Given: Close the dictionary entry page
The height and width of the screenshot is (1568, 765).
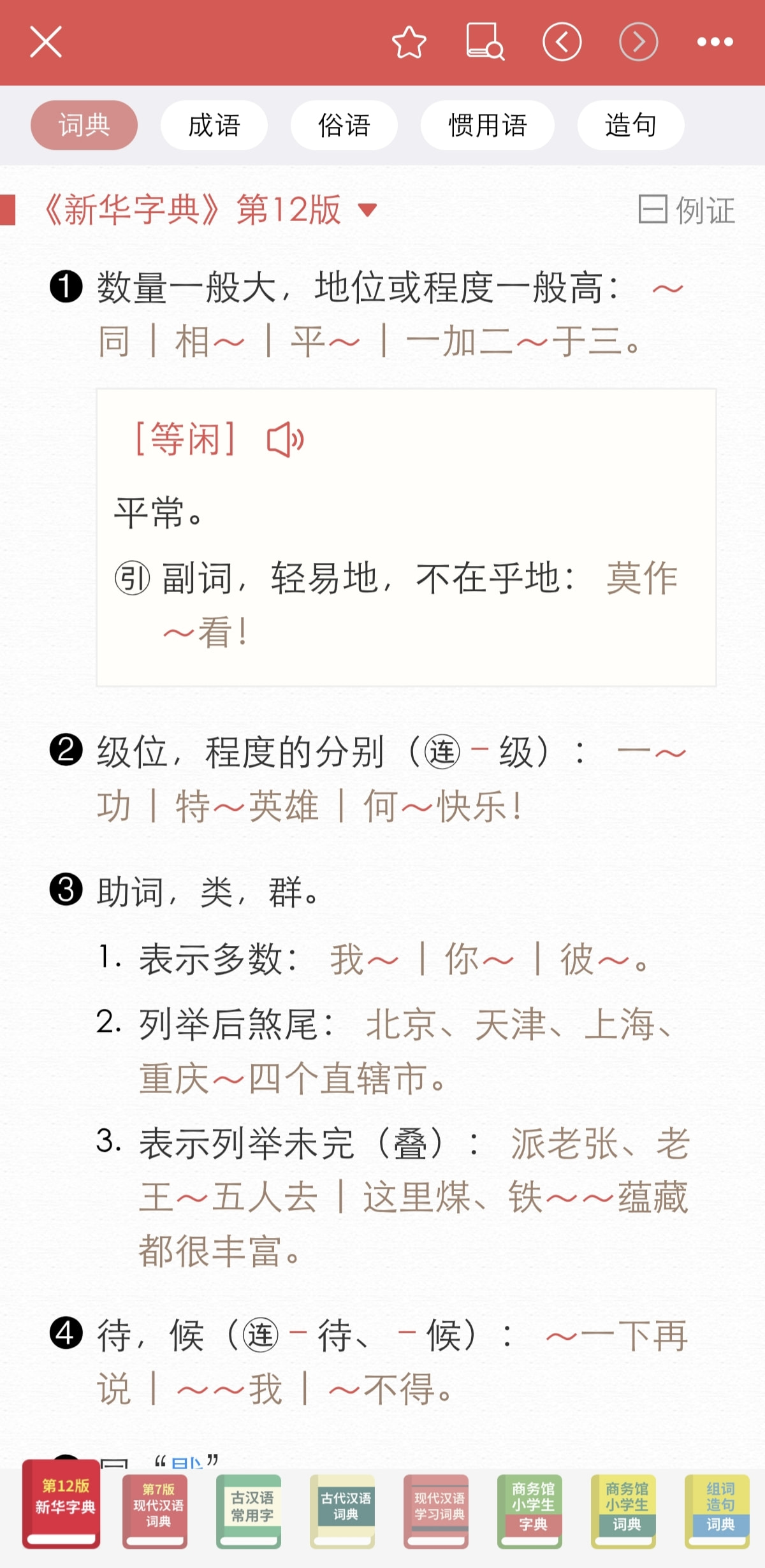Looking at the screenshot, I should pyautogui.click(x=46, y=42).
